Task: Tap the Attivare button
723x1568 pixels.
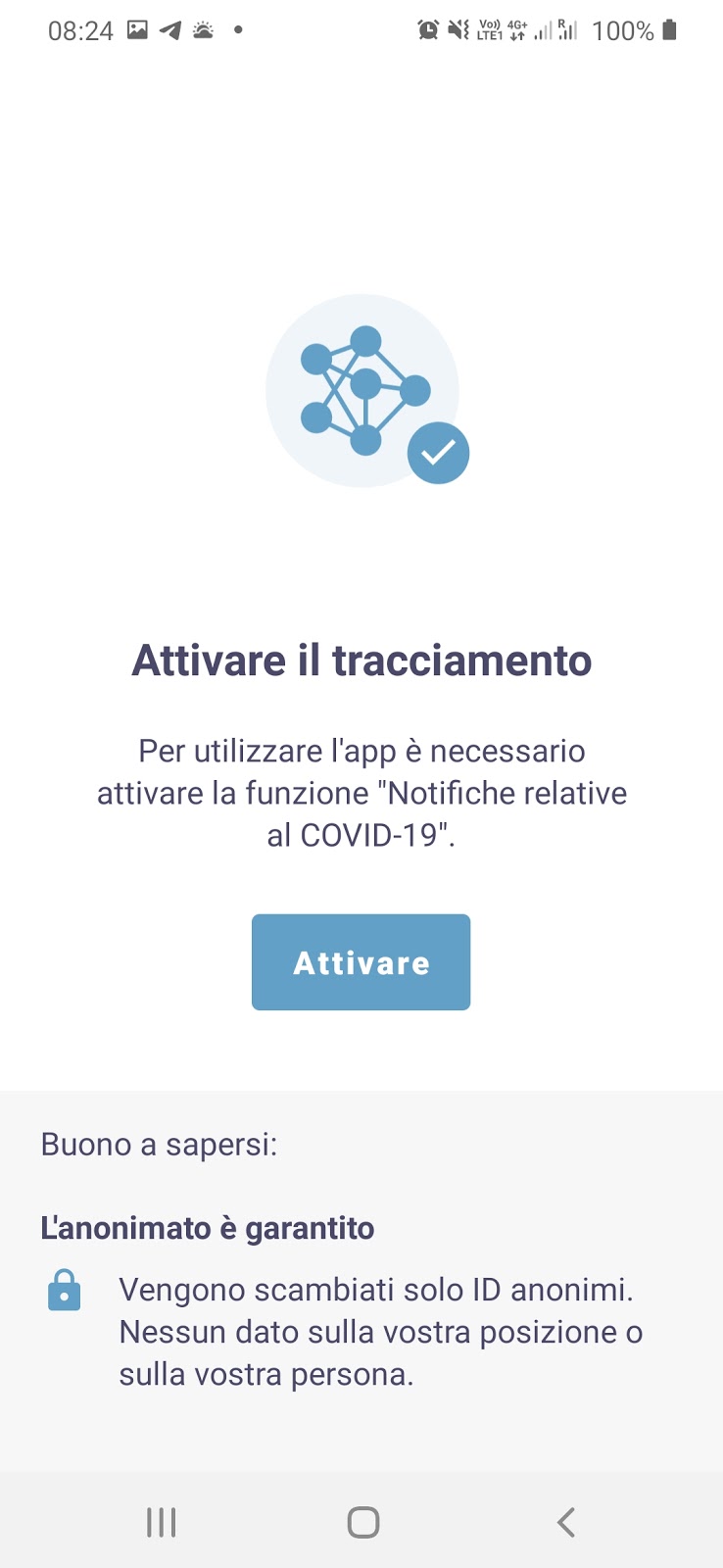Action: point(361,962)
